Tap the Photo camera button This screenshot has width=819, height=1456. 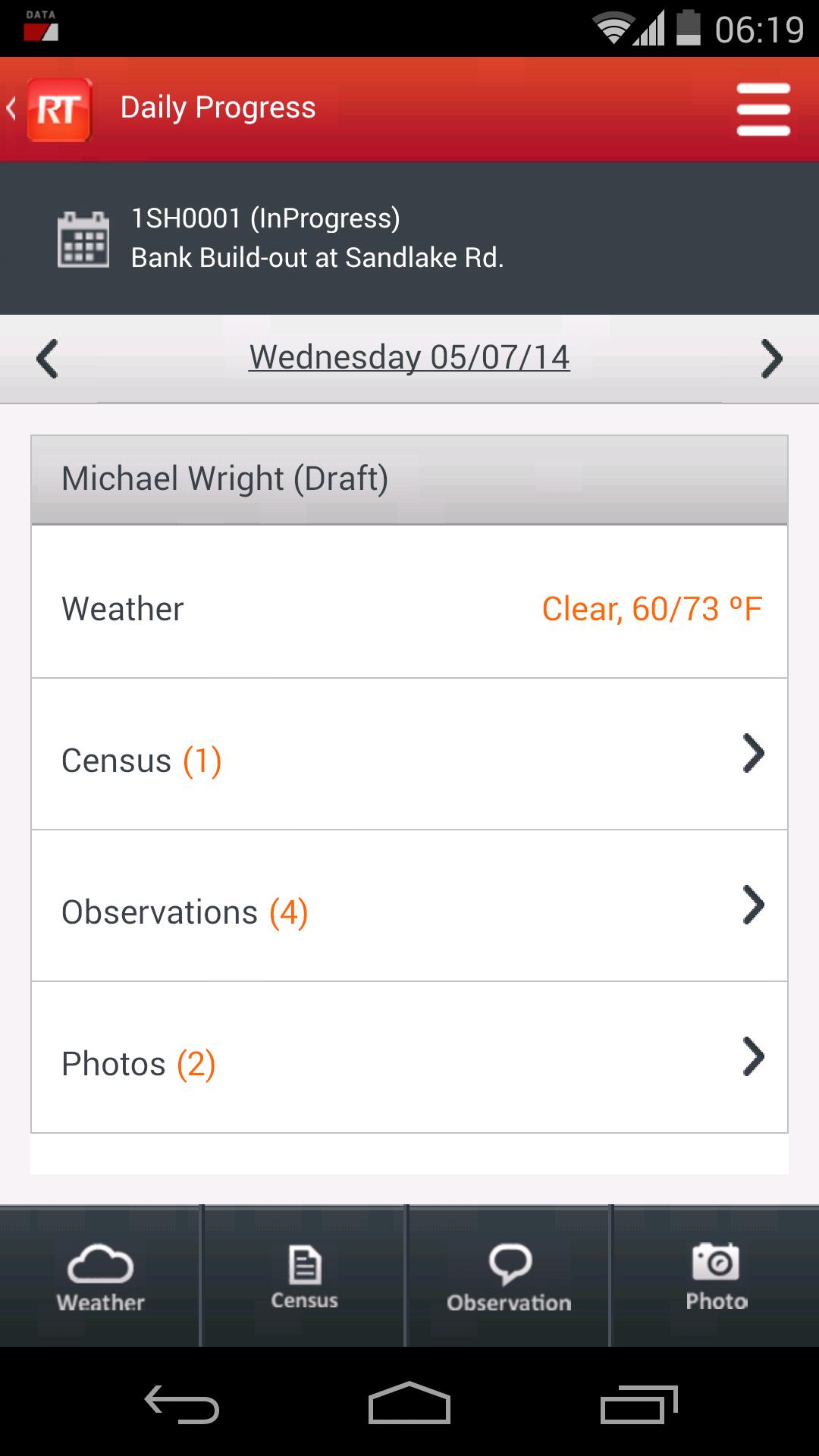tap(716, 1277)
